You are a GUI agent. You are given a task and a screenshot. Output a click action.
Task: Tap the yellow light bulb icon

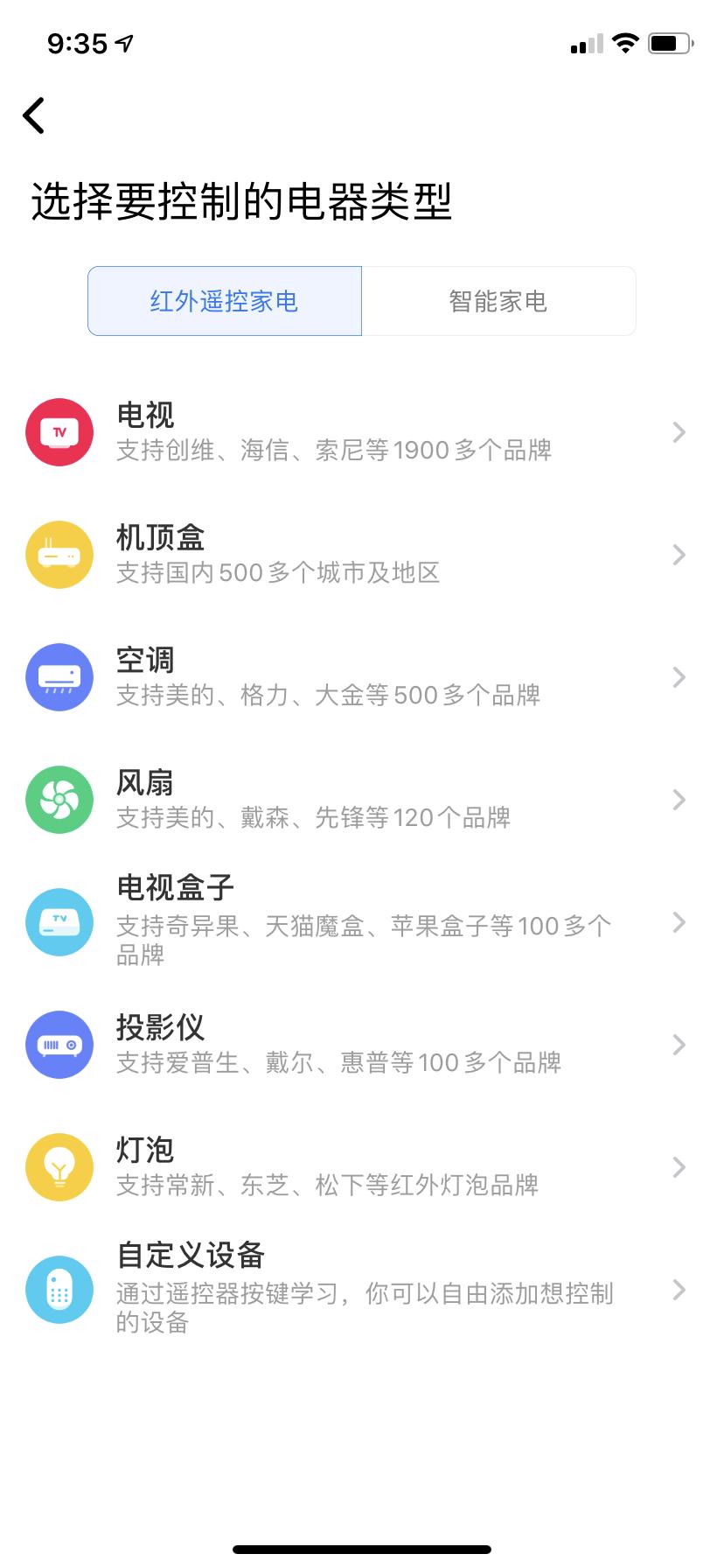coord(59,1167)
